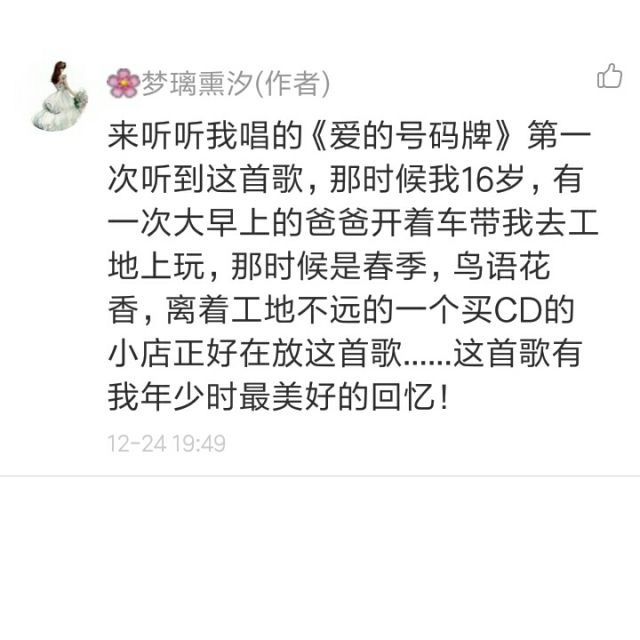Viewport: 640px width, 640px height.
Task: Tap the username 梦璃熏汐(作者)
Action: [x=218, y=83]
